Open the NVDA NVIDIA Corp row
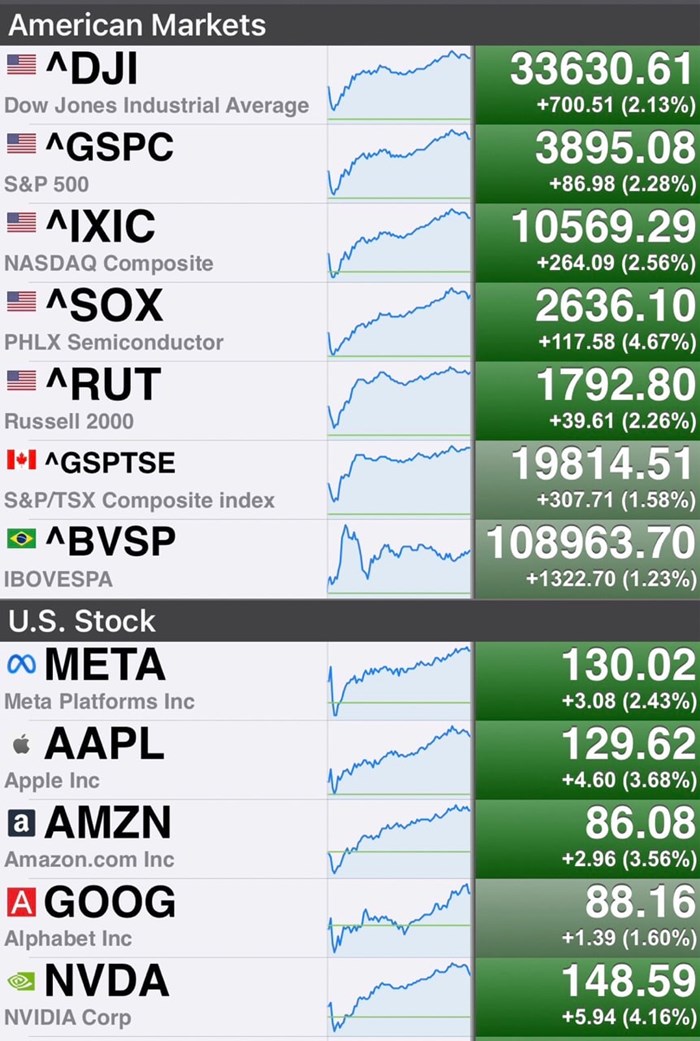 (160, 997)
